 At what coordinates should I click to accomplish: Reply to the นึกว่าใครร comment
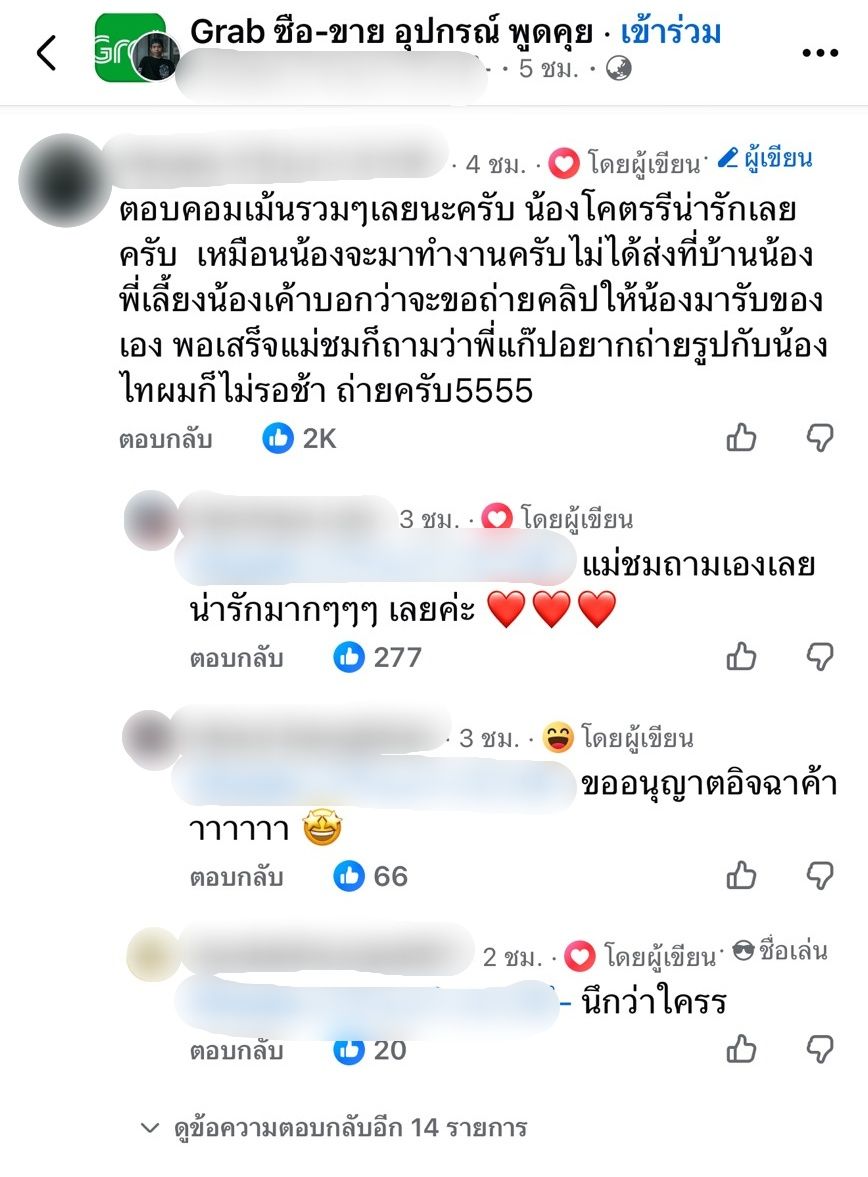pyautogui.click(x=237, y=1051)
